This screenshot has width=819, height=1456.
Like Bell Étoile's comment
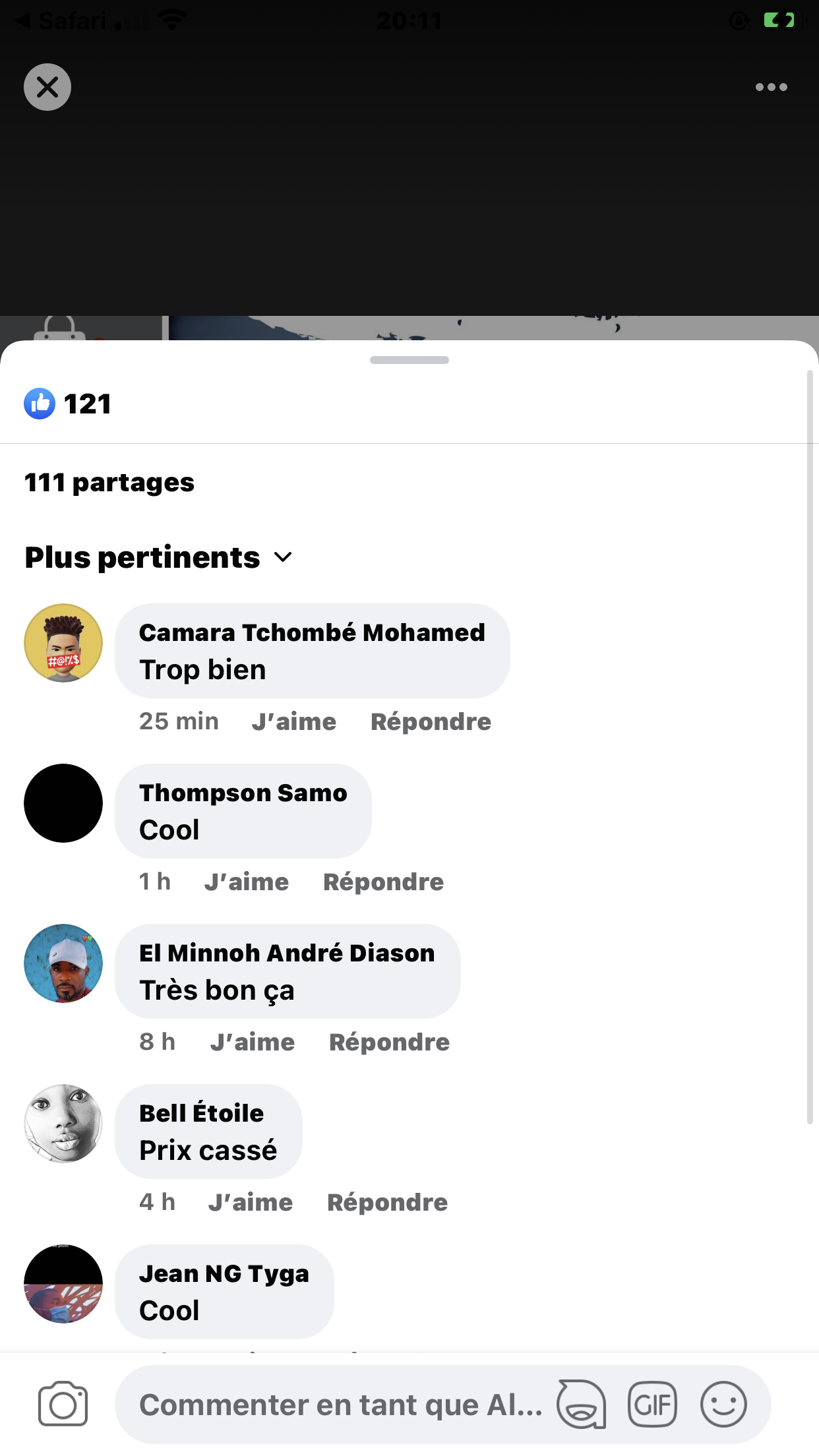pos(251,1202)
